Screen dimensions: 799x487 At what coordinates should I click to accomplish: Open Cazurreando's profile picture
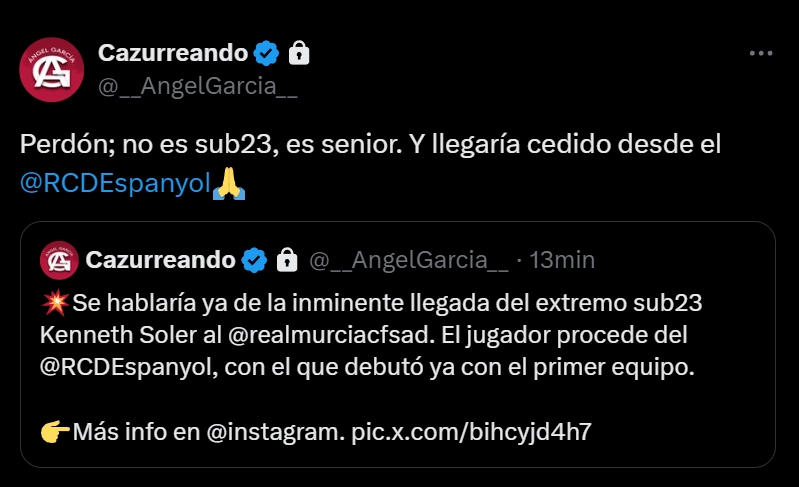52,70
